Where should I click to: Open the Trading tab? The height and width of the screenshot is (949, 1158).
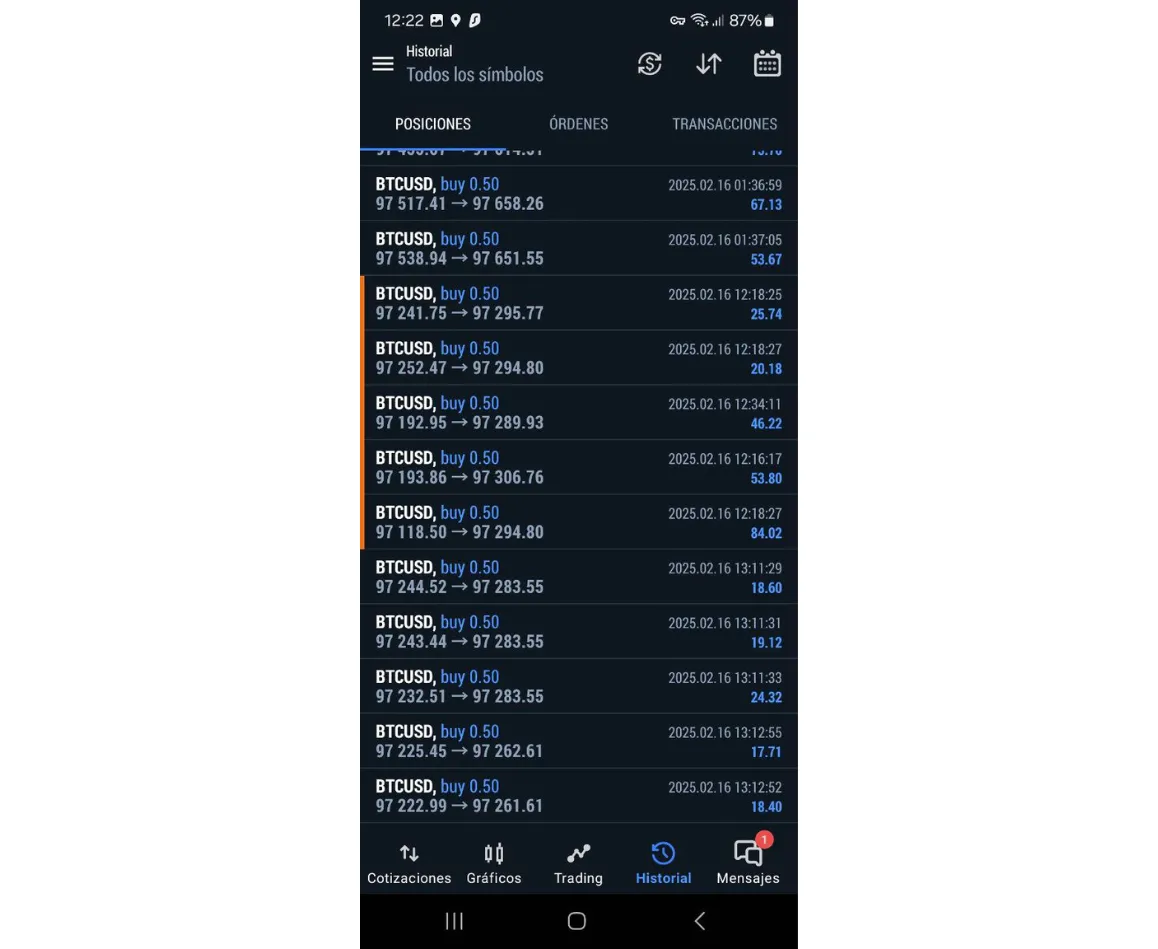(x=578, y=863)
